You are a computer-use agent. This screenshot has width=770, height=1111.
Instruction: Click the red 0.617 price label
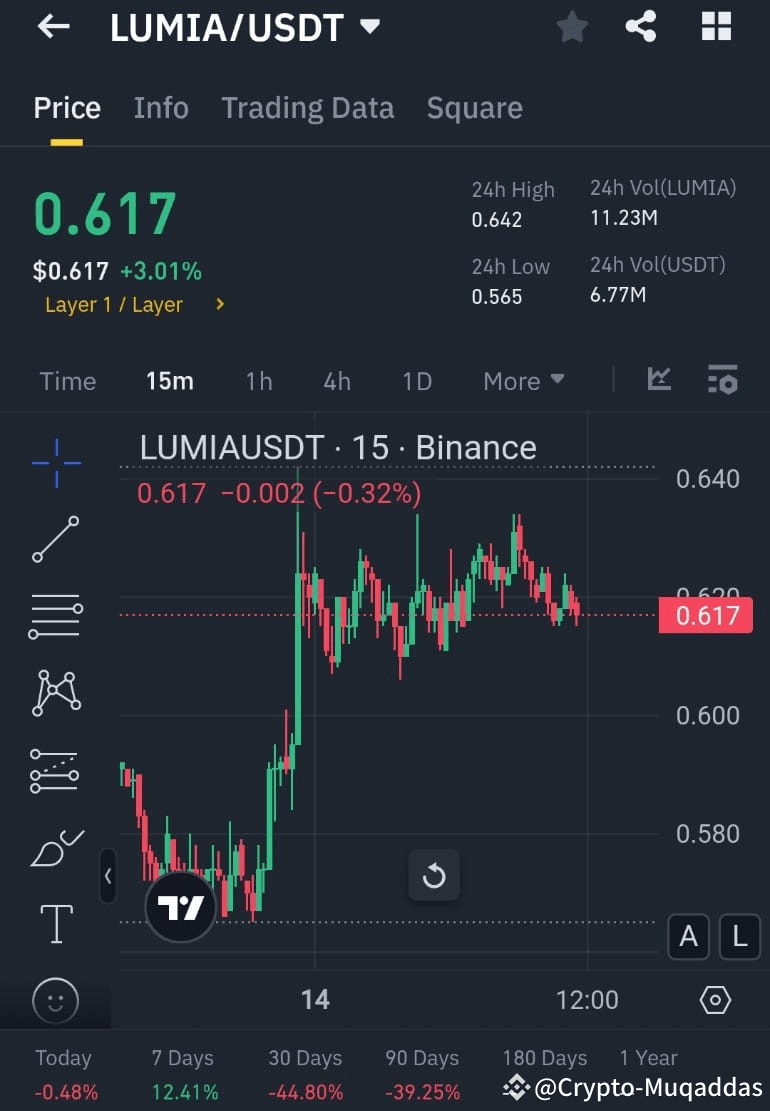pyautogui.click(x=705, y=617)
